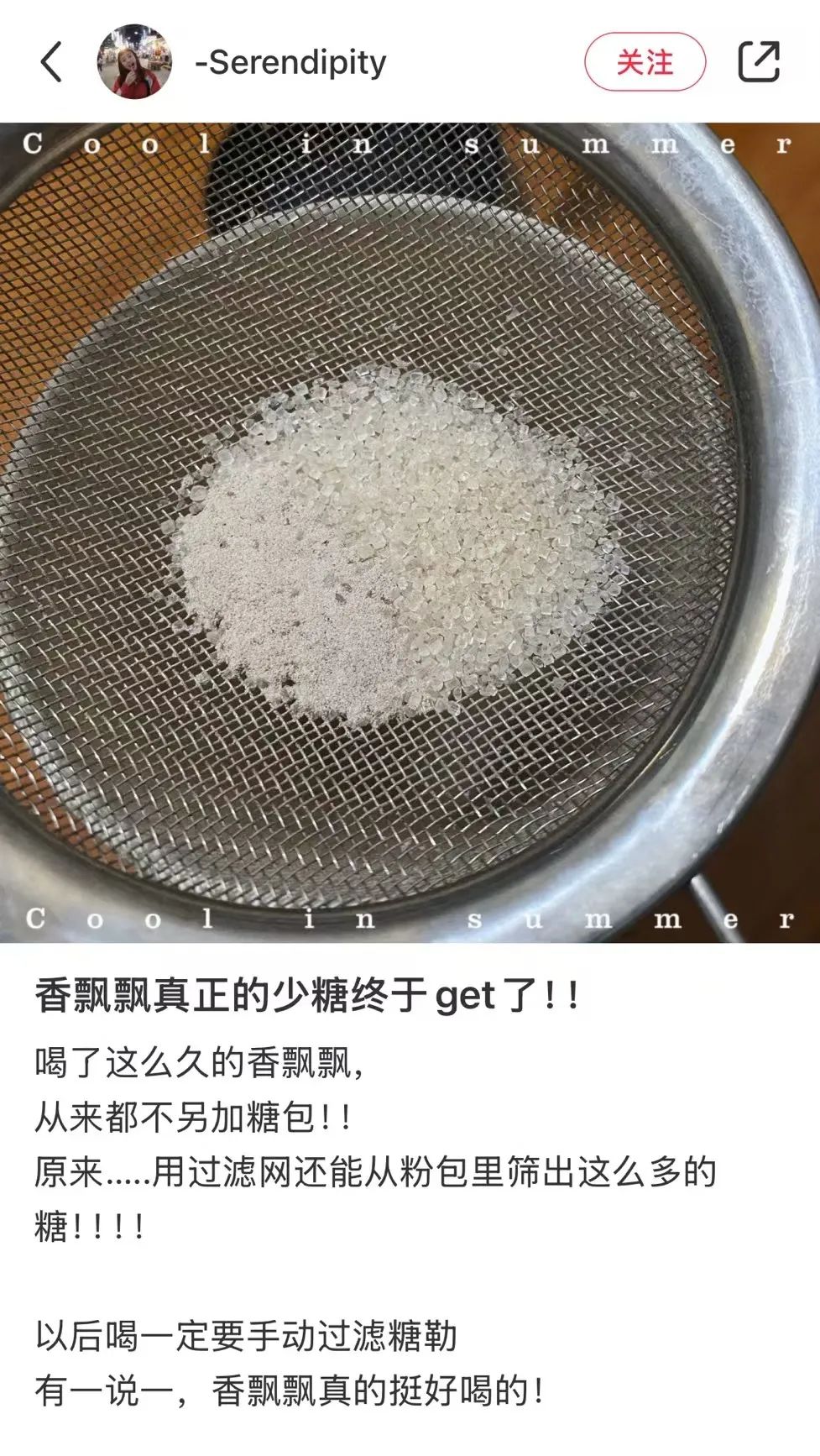
Task: Open the sieve photo full screen
Action: click(x=410, y=532)
